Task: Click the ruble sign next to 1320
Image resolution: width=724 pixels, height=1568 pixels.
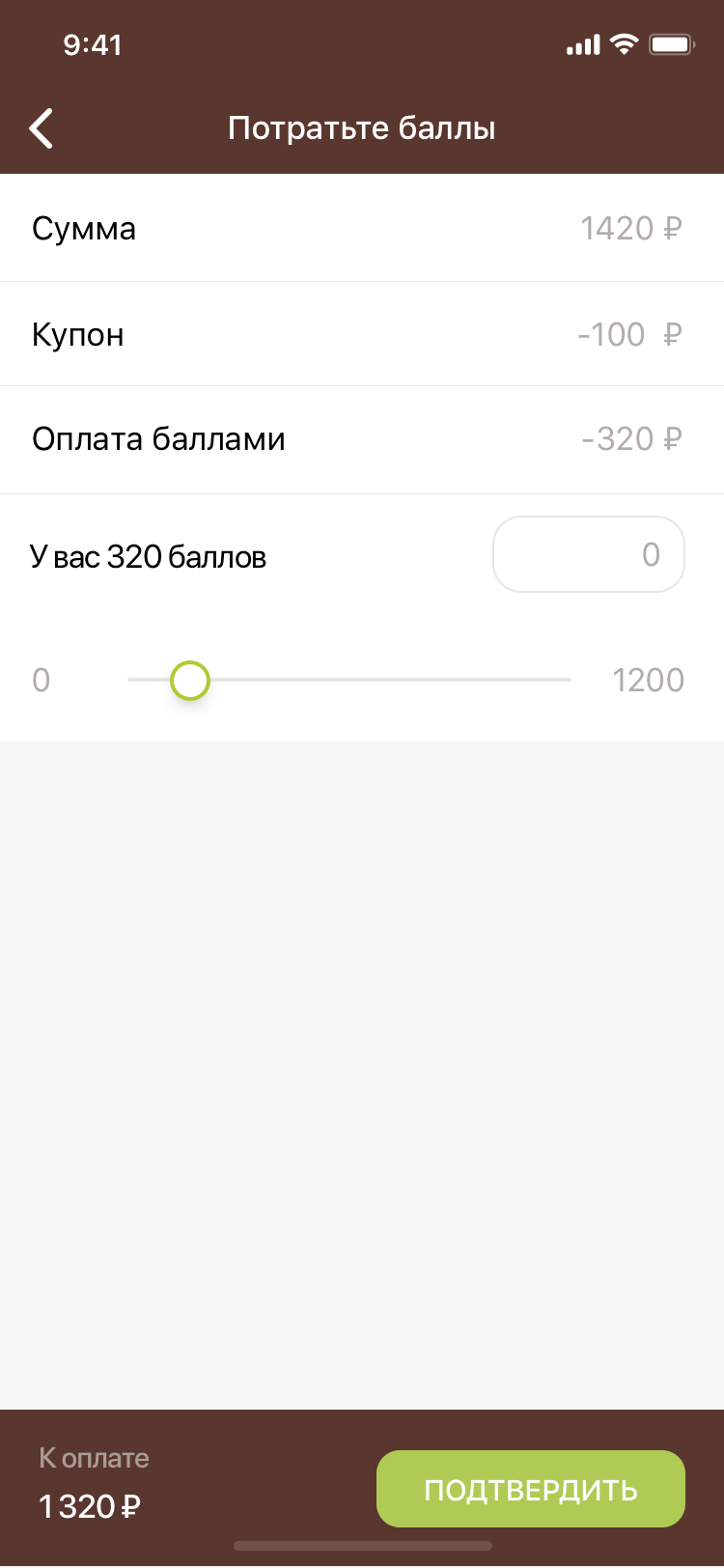Action: pos(131,1506)
